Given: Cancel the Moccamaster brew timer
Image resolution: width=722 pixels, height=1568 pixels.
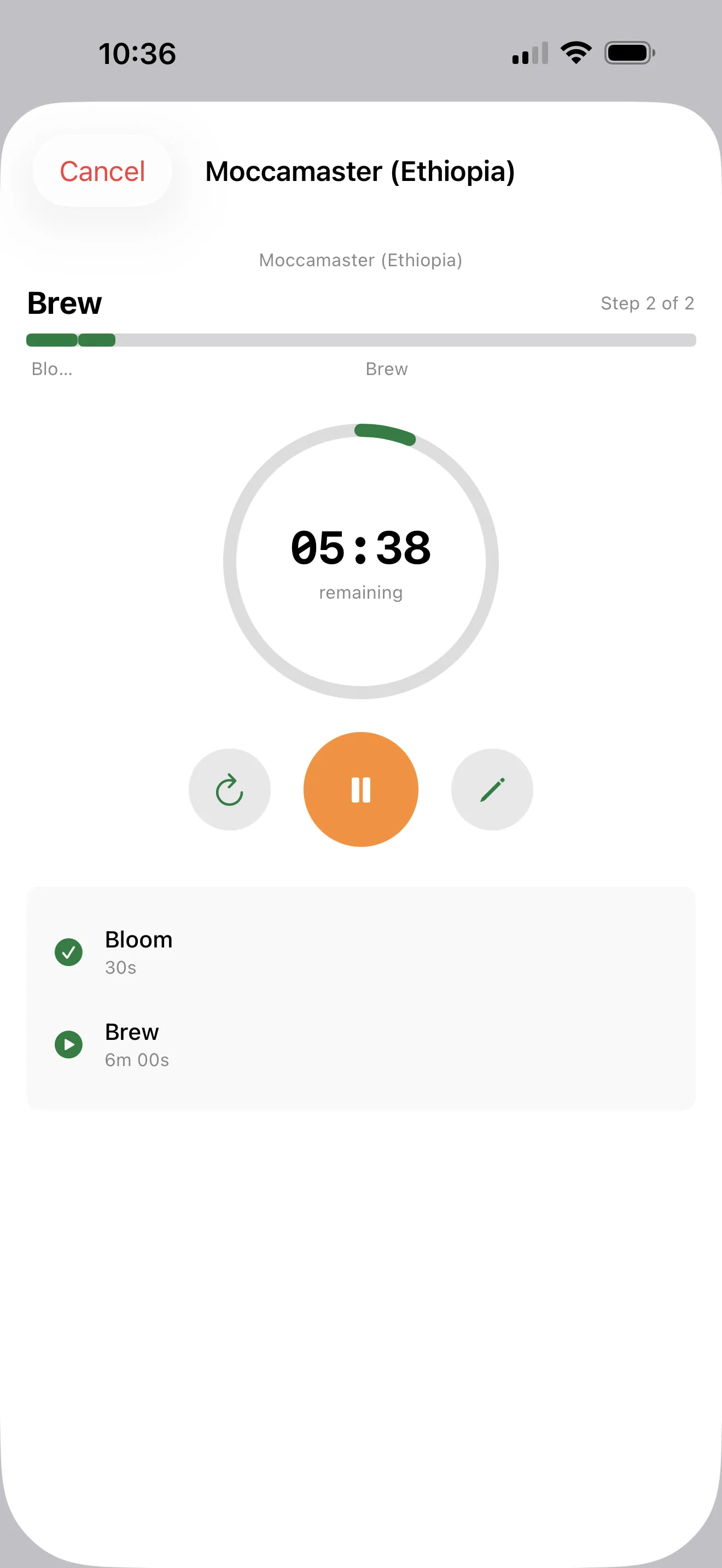Looking at the screenshot, I should [102, 171].
